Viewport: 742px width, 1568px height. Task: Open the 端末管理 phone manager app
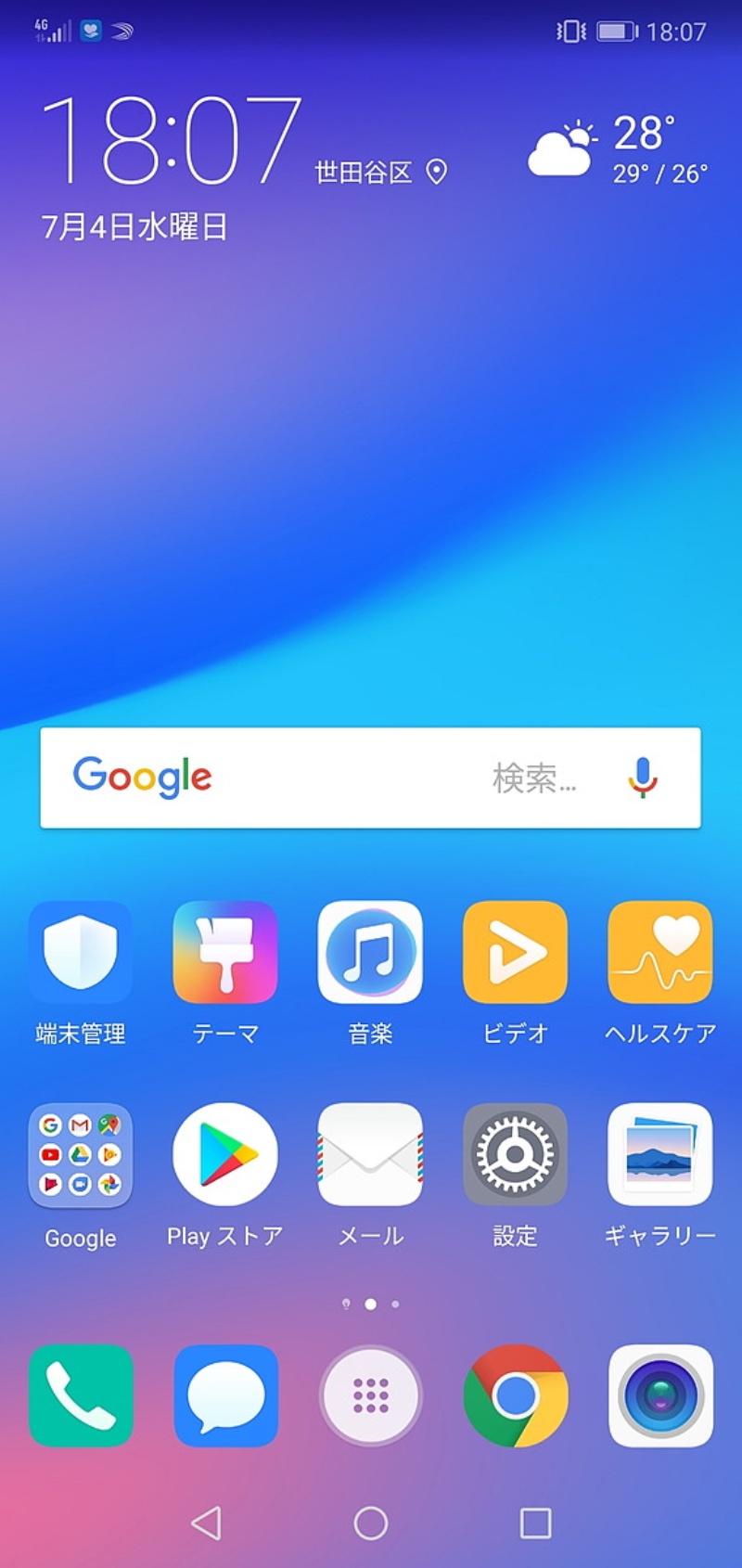(x=81, y=953)
